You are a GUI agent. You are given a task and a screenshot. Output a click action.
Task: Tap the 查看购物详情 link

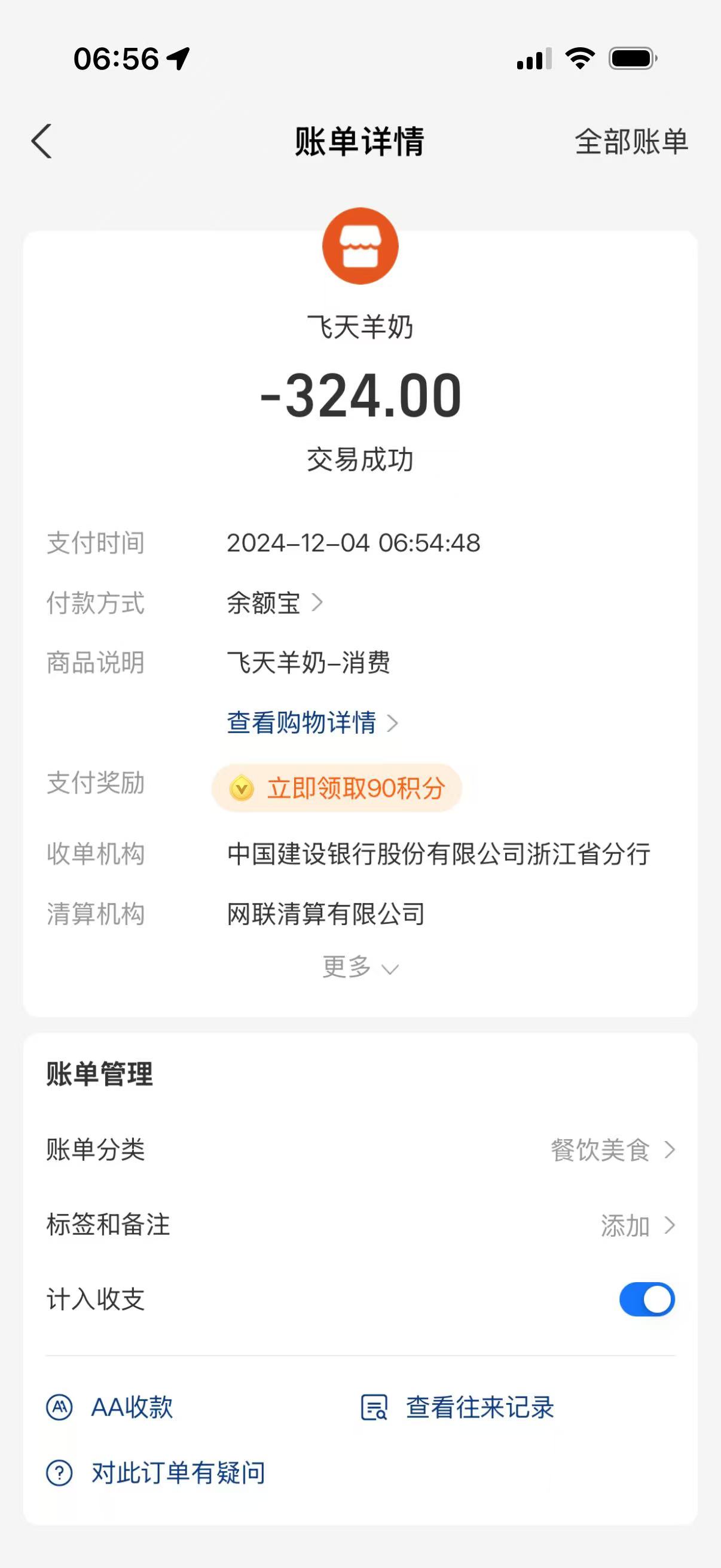tap(311, 722)
